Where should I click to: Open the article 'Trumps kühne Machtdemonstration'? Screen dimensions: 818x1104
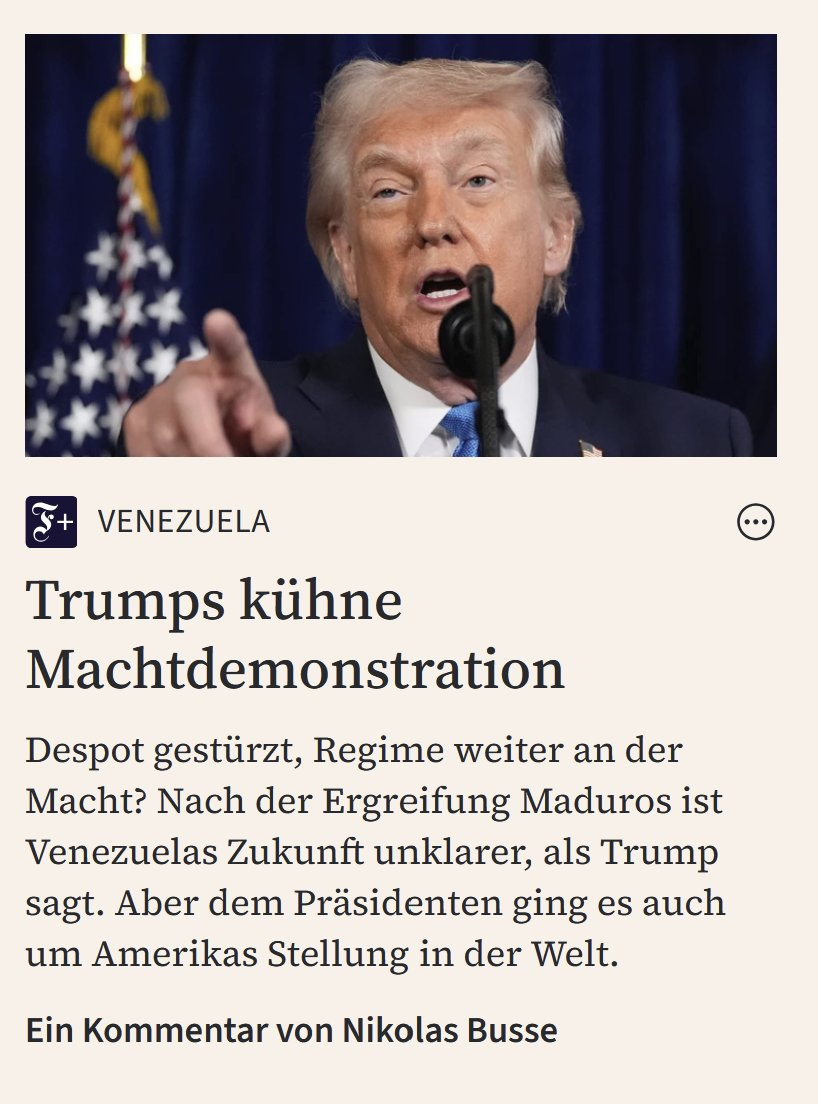point(295,636)
